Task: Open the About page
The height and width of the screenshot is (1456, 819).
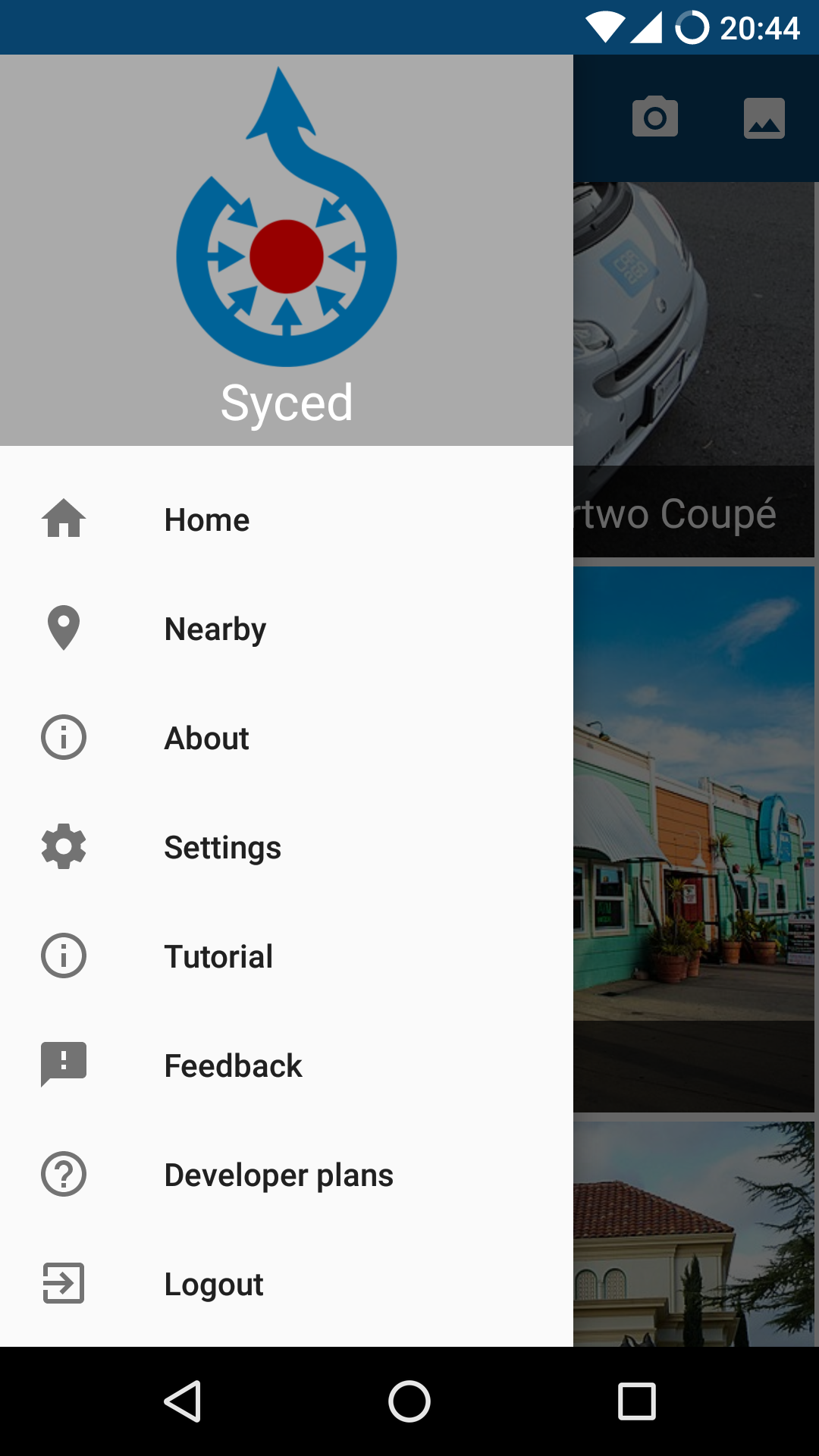Action: [x=206, y=739]
